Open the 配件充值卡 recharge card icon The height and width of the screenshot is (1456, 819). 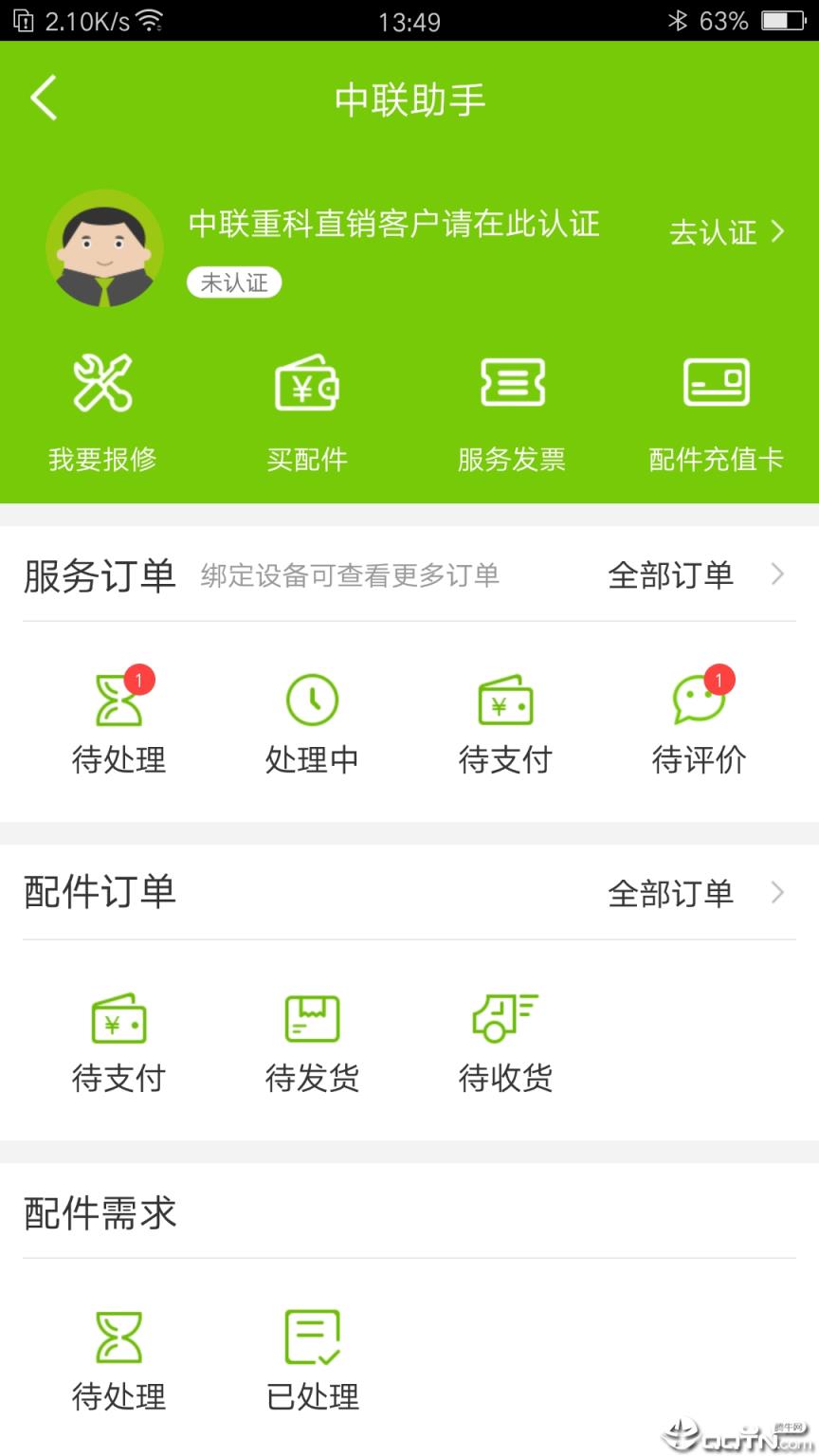717,381
